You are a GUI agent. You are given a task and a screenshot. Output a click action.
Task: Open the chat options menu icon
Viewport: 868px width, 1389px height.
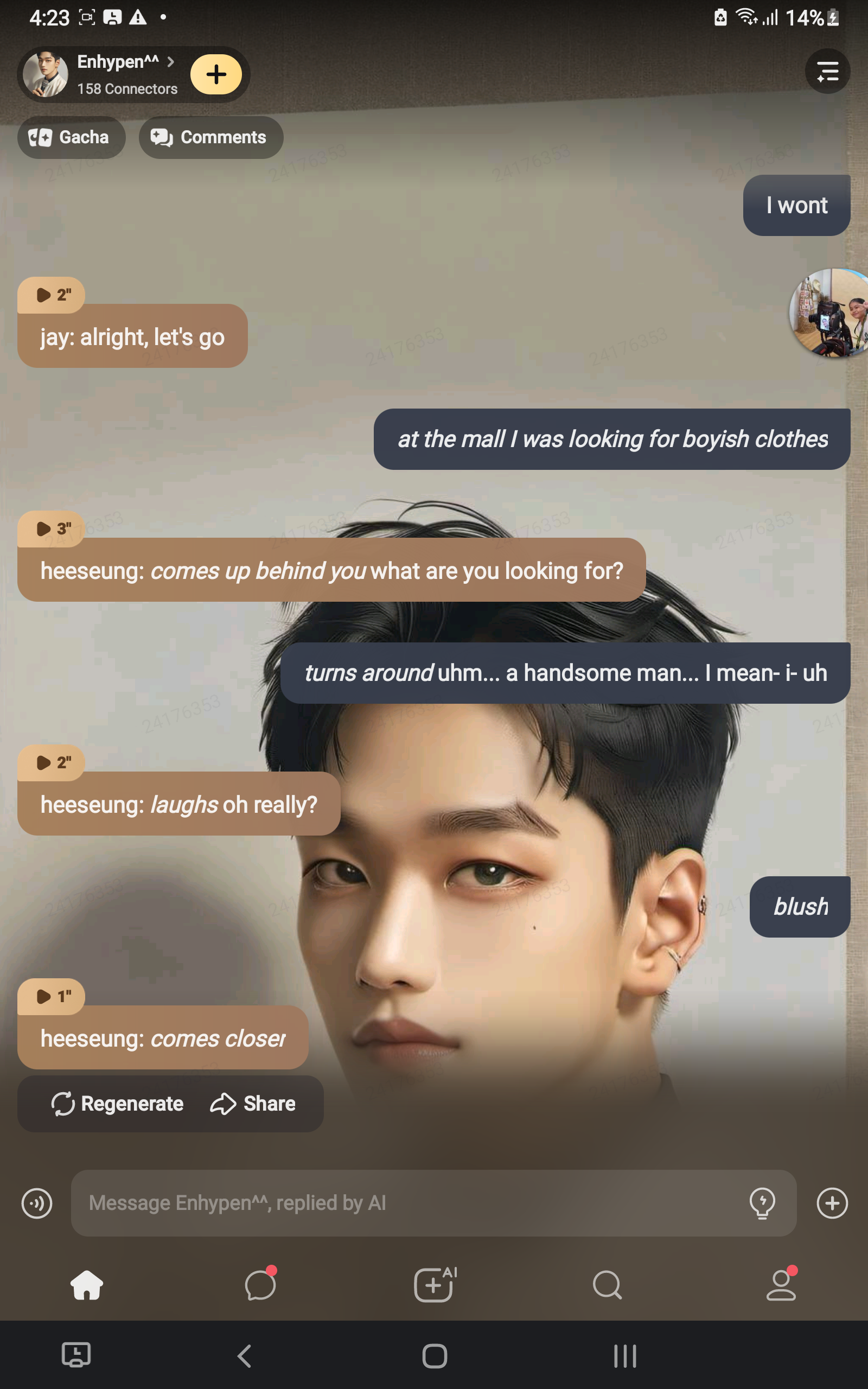coord(827,72)
